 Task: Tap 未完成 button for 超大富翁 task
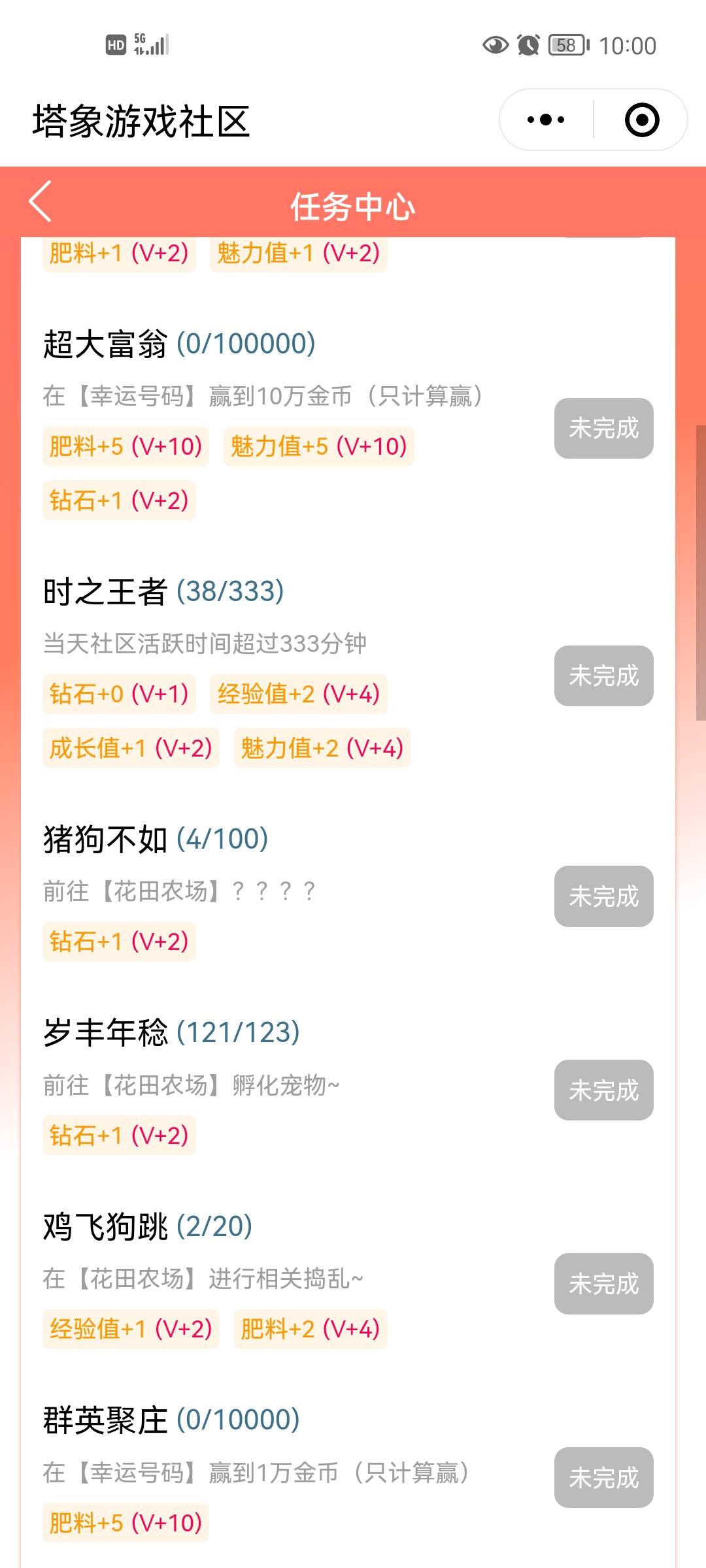(603, 429)
